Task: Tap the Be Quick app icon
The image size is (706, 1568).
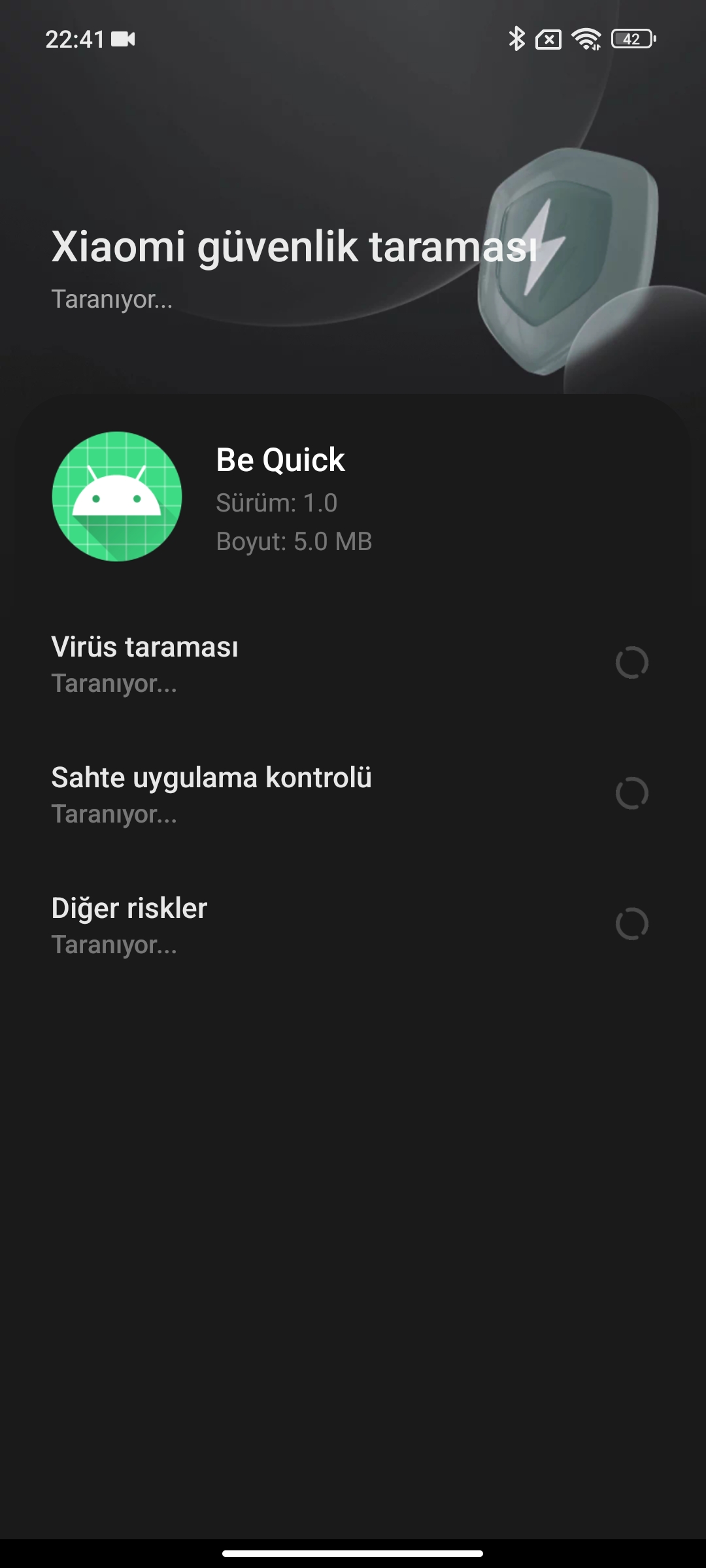Action: 120,497
